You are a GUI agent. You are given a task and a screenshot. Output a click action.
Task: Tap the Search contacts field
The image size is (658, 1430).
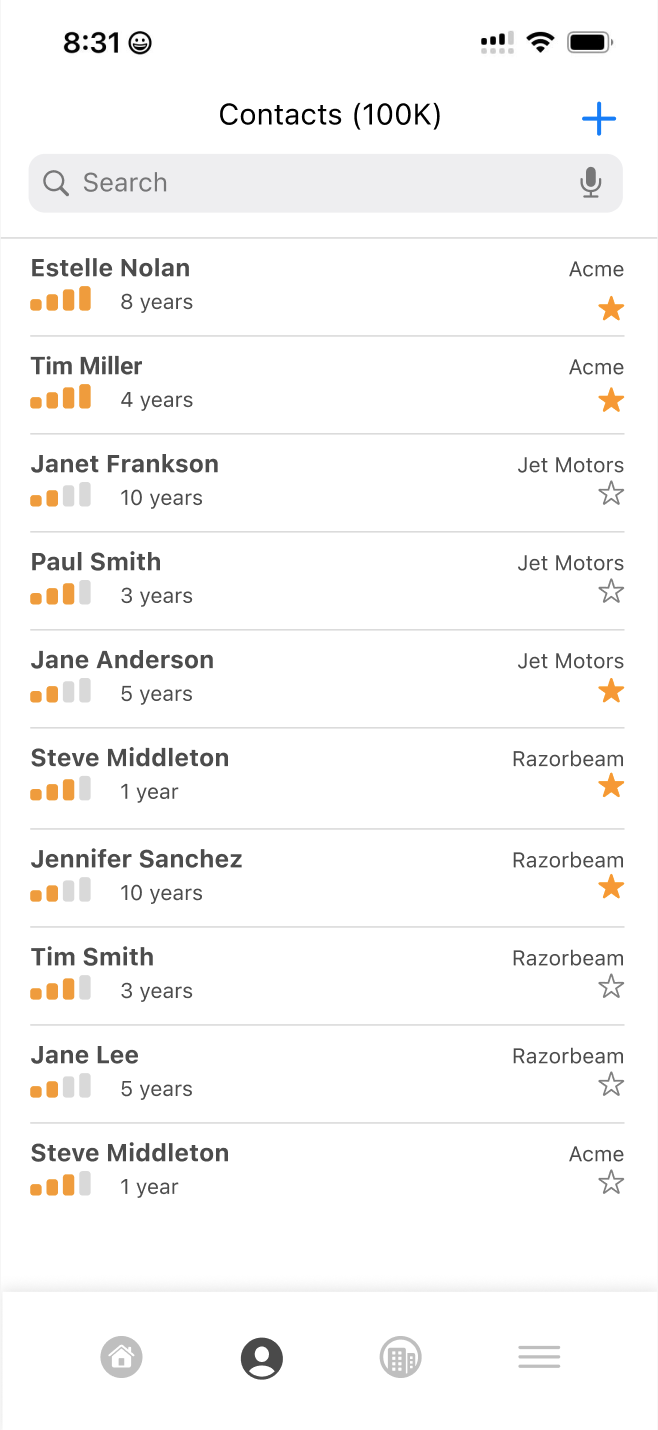325,183
